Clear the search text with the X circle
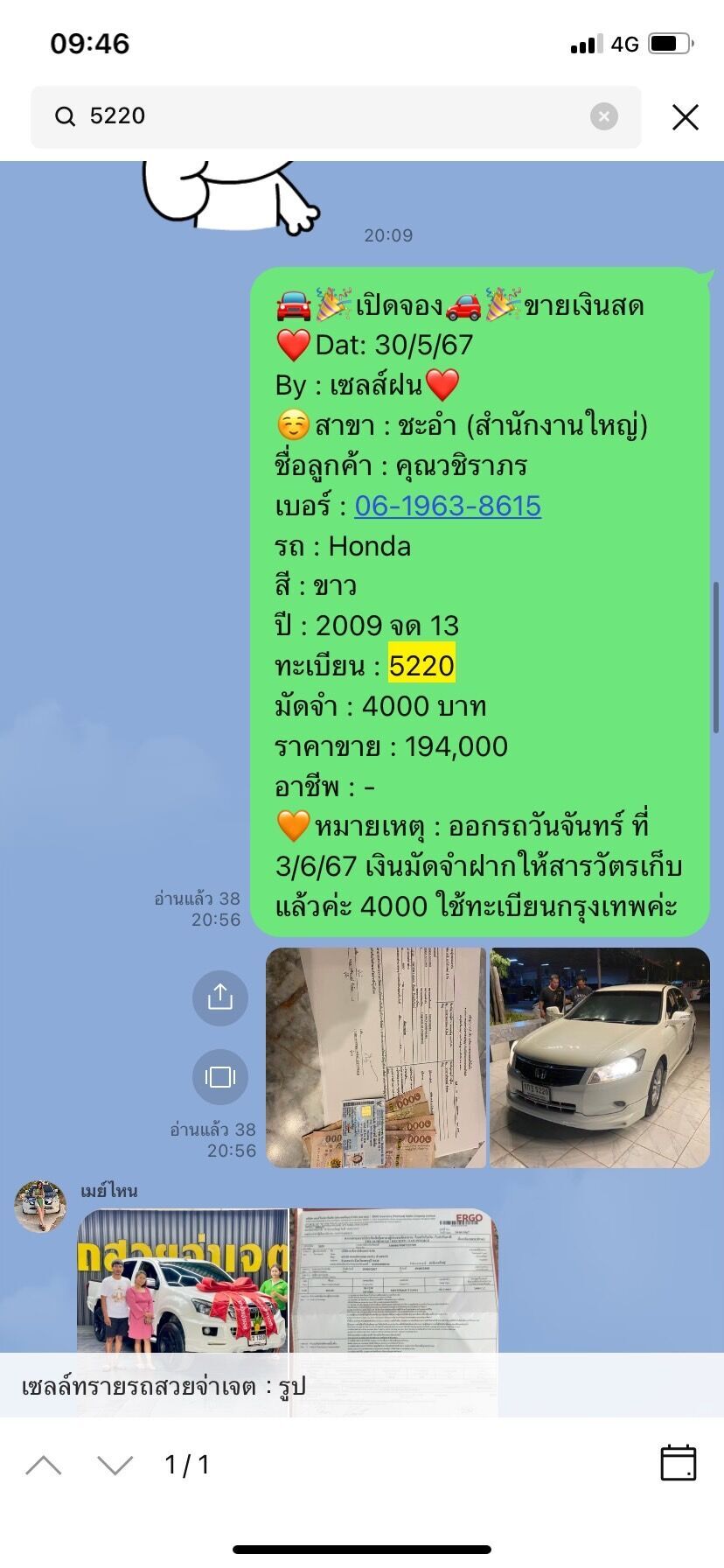Image resolution: width=724 pixels, height=1568 pixels. pos(604,116)
